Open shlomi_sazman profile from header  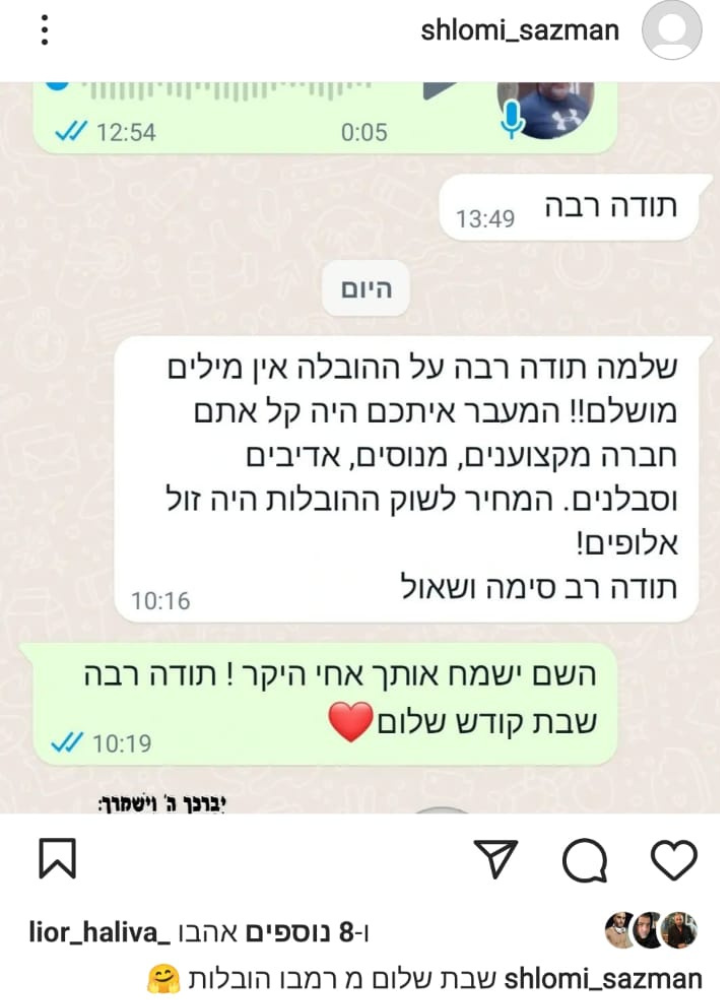pos(519,30)
